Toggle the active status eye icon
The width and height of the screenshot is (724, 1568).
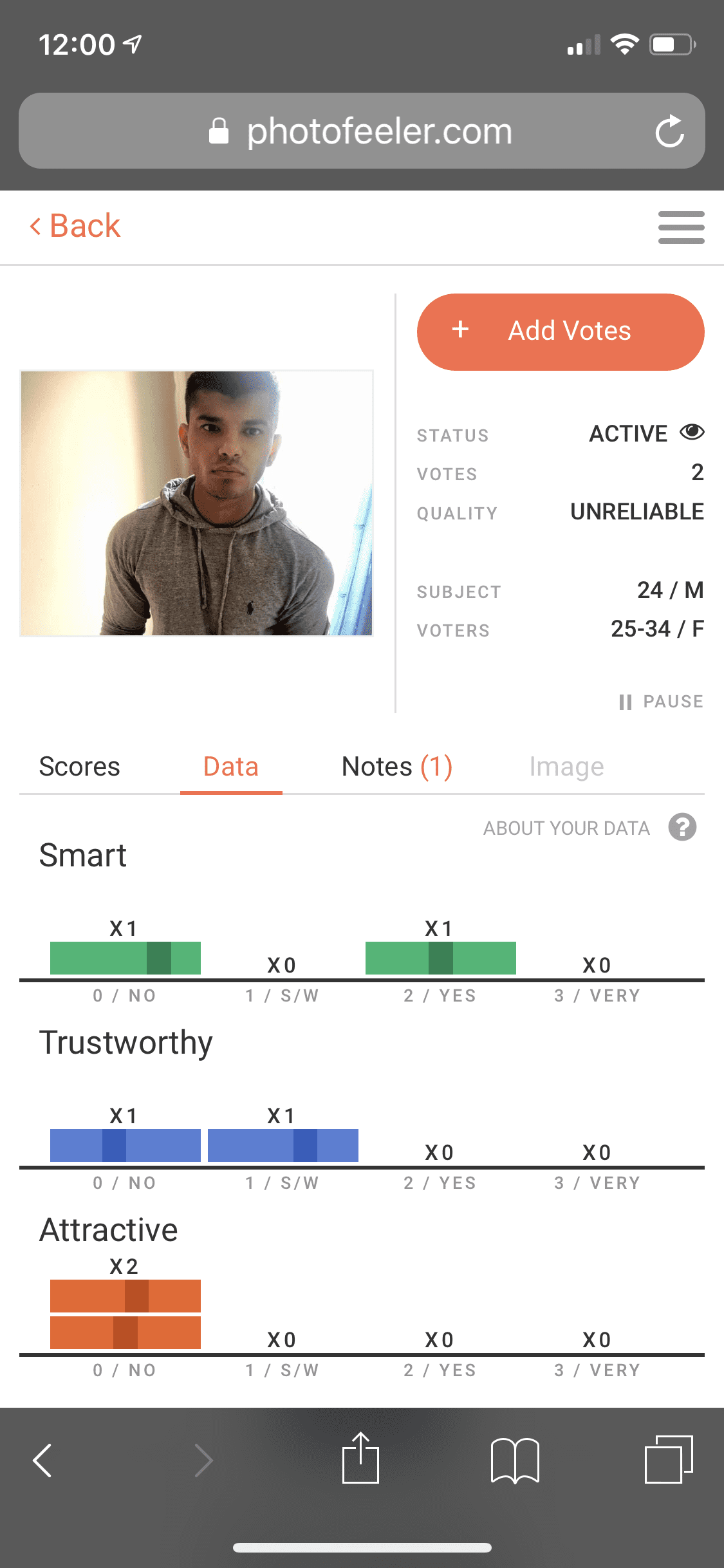tap(692, 432)
